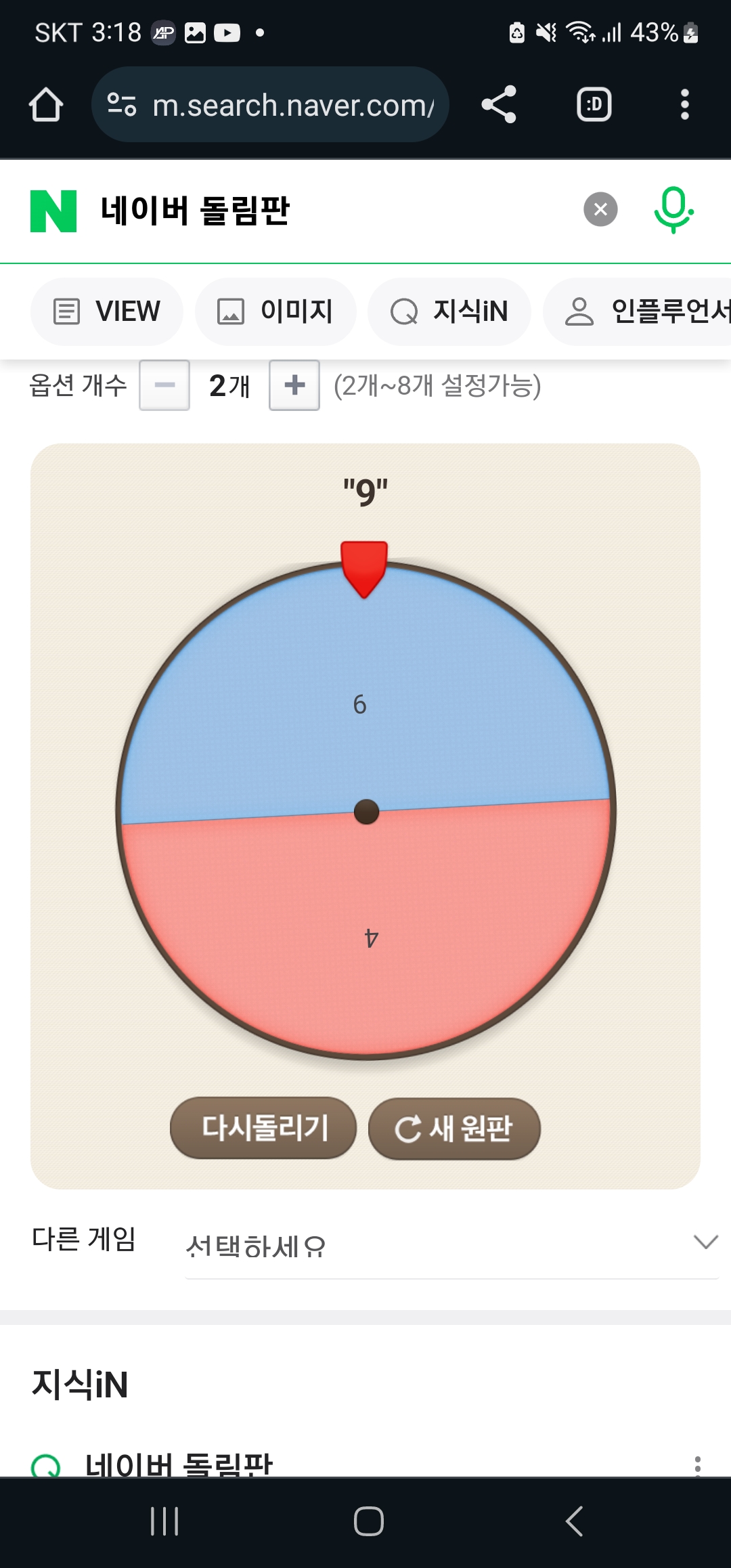Spin the wheel again with 다시돌리기

pyautogui.click(x=263, y=1128)
